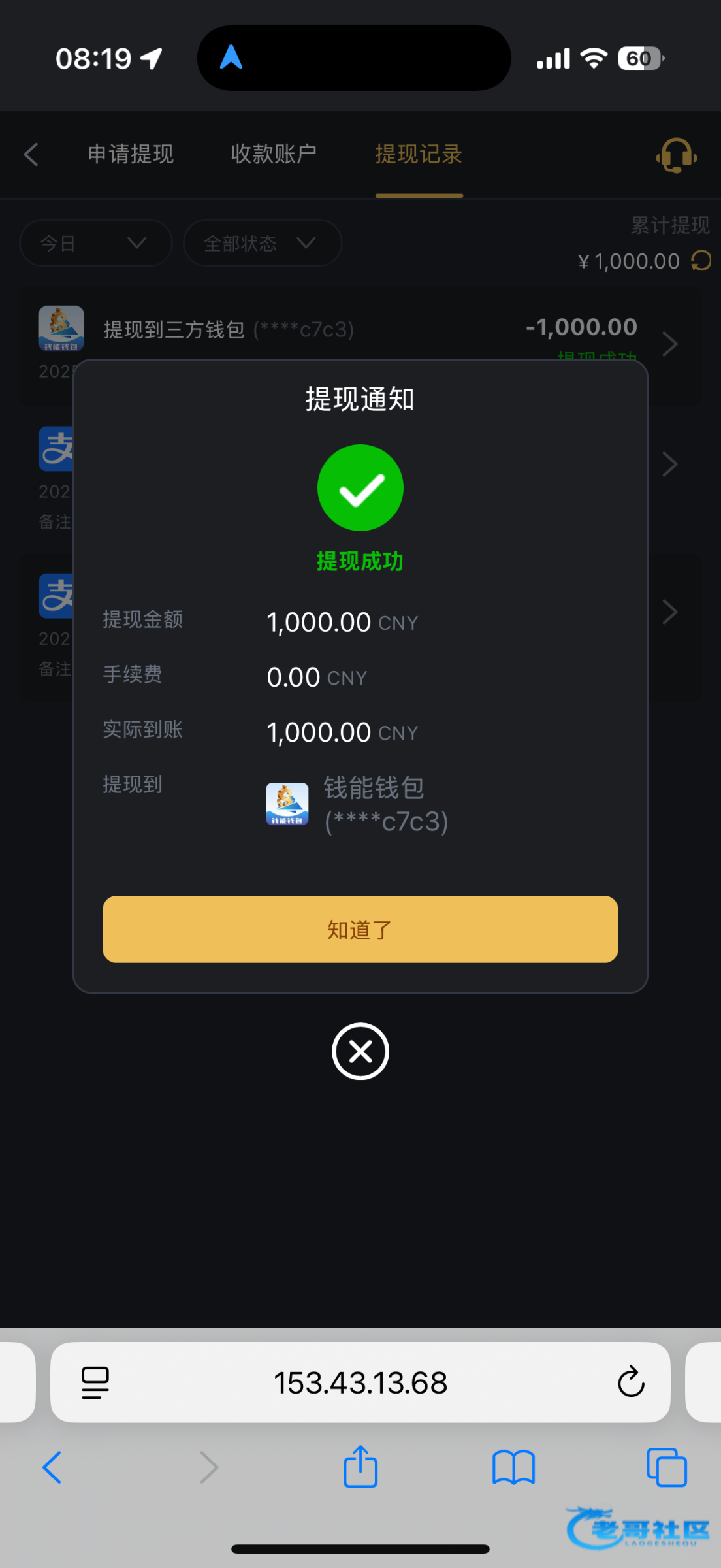Image resolution: width=721 pixels, height=1568 pixels.
Task: Reload the page in Safari address bar
Action: point(631,1382)
